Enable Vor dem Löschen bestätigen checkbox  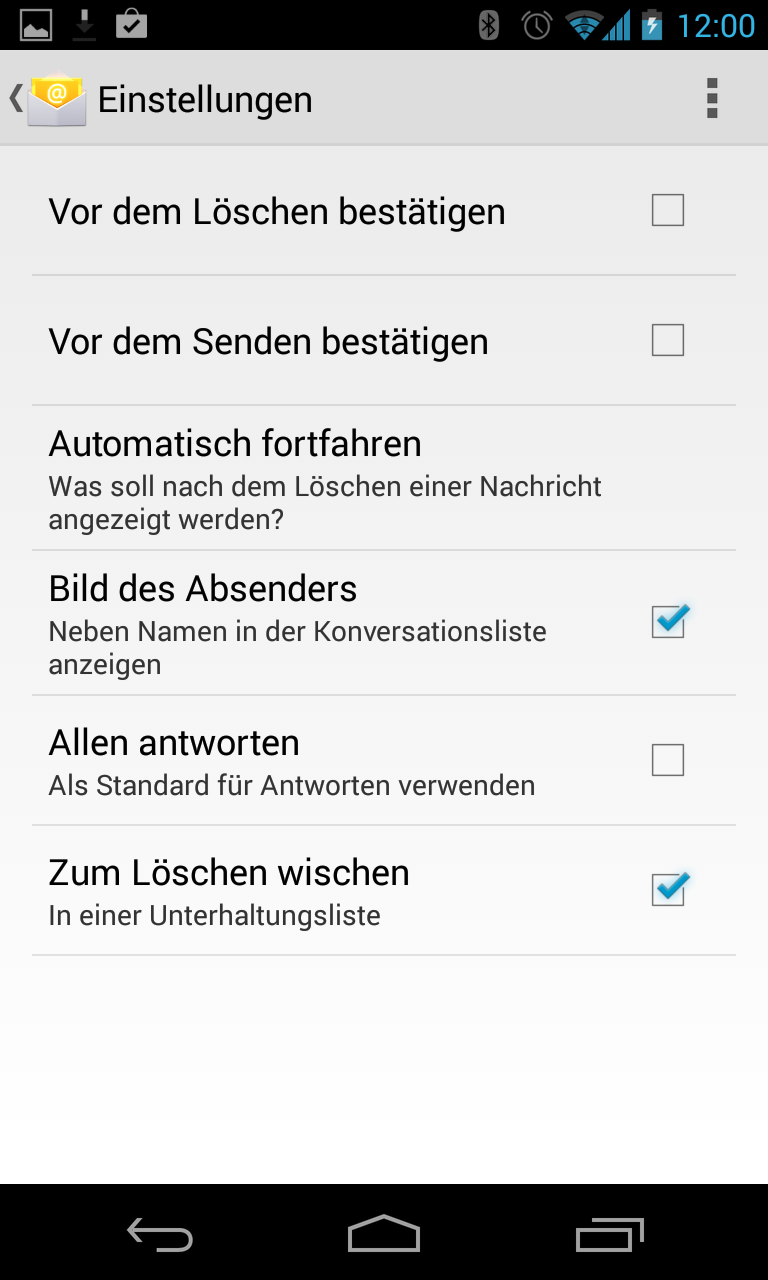click(667, 211)
